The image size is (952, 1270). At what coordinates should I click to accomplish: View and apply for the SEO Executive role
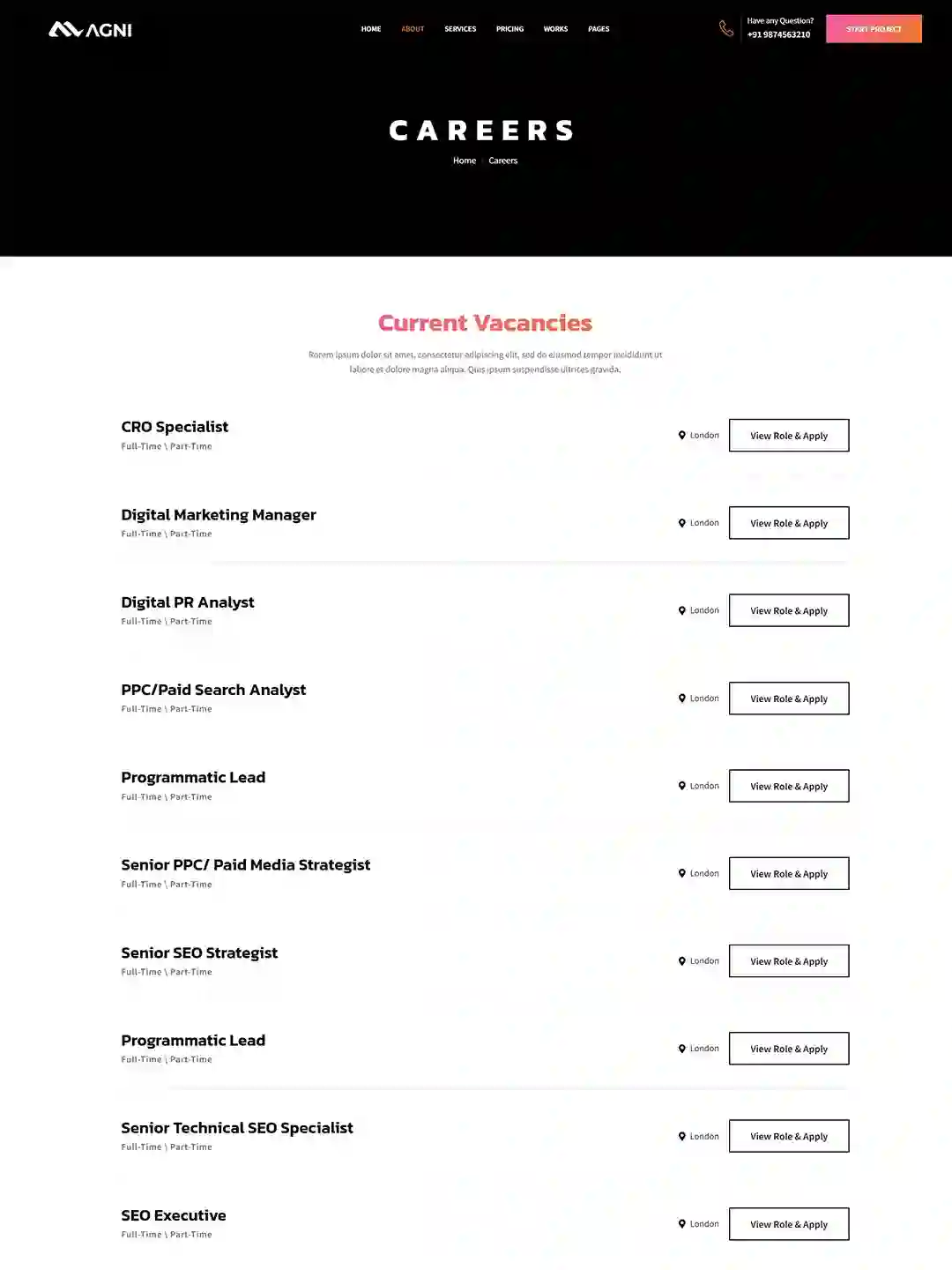789,1224
